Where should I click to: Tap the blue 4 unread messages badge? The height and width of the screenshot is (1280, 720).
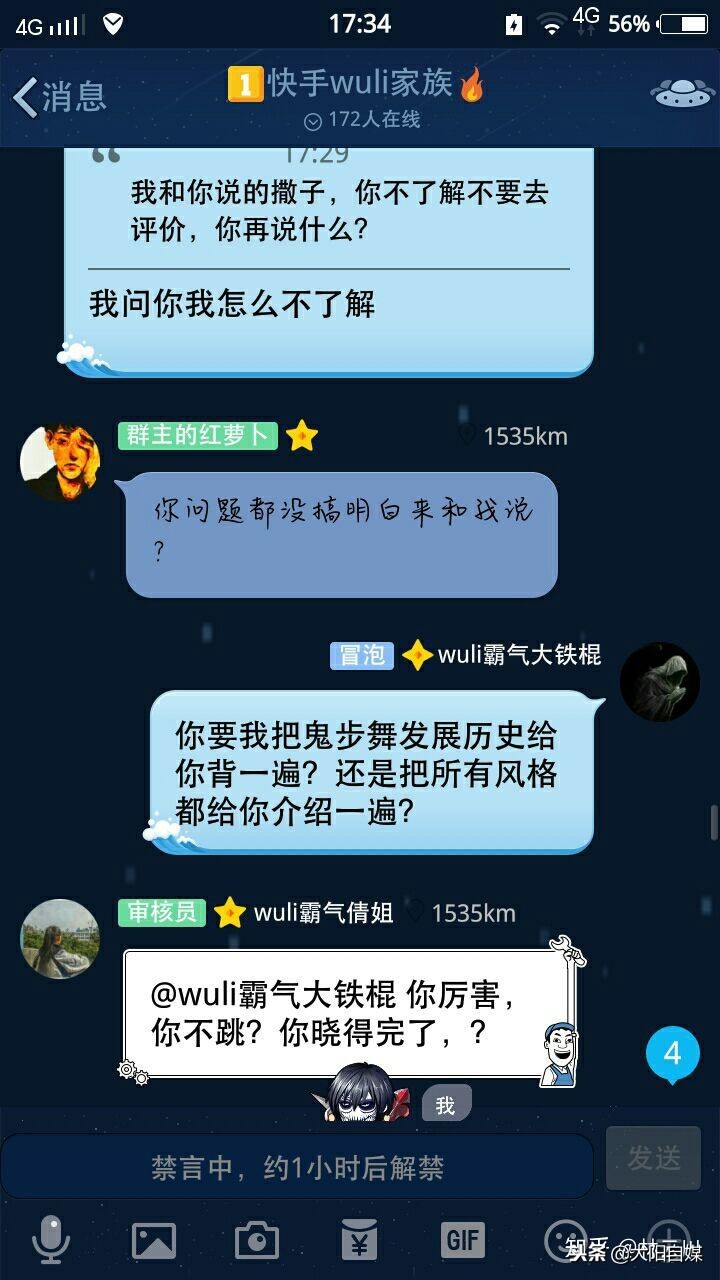[672, 1050]
